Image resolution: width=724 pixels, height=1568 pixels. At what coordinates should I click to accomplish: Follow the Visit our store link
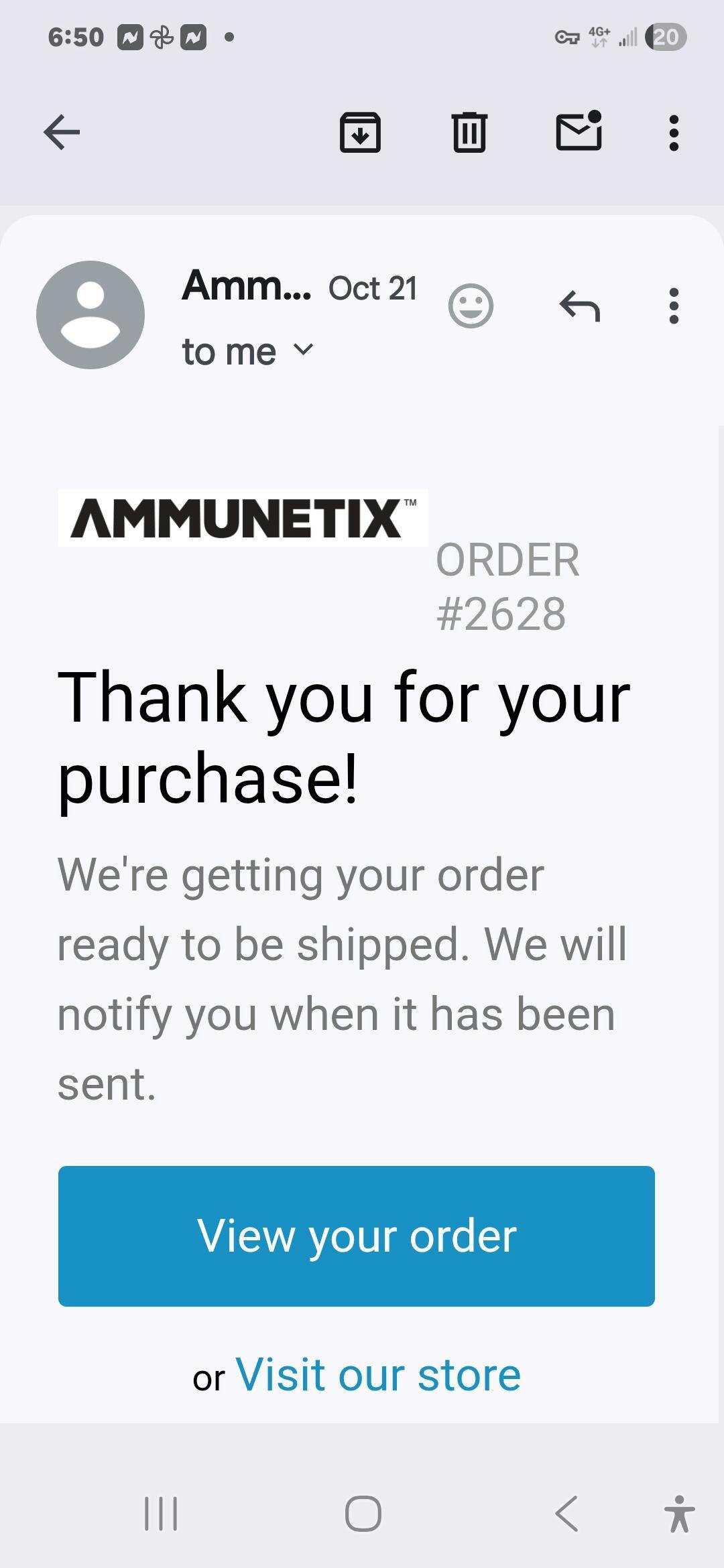(378, 1375)
